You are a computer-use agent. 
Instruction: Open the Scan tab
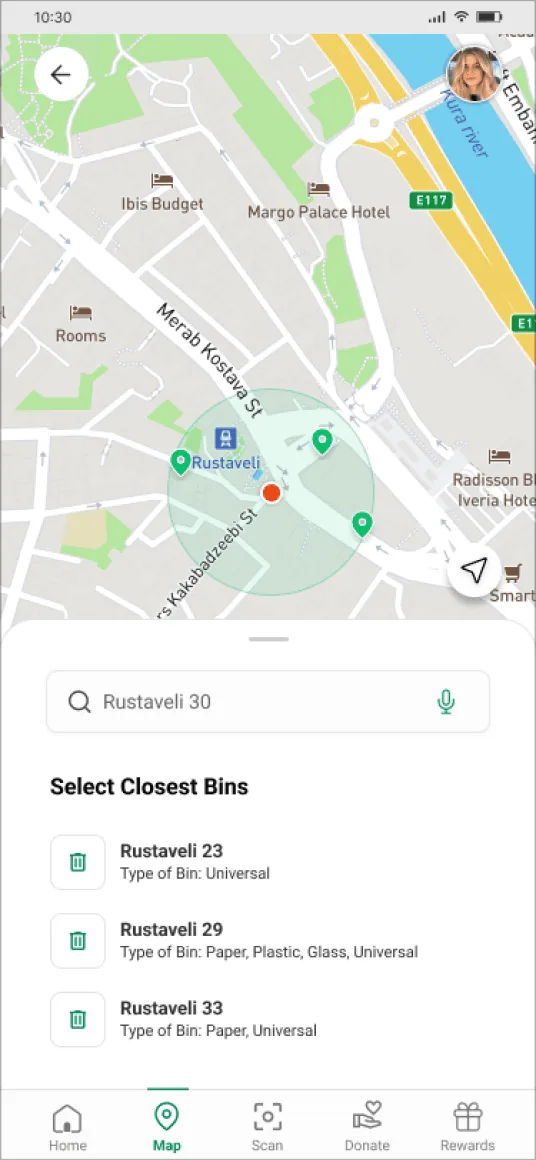tap(267, 1127)
